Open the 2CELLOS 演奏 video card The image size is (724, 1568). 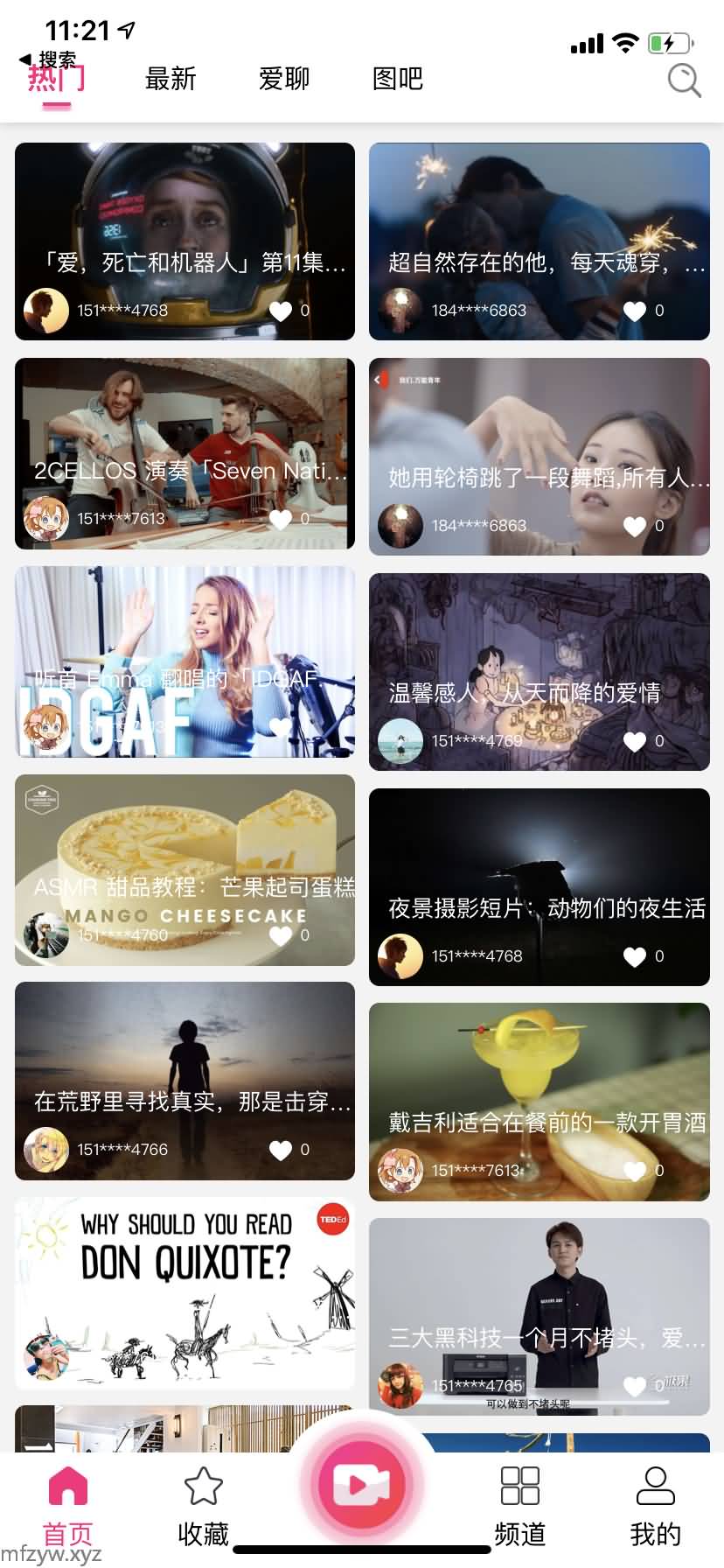(184, 437)
